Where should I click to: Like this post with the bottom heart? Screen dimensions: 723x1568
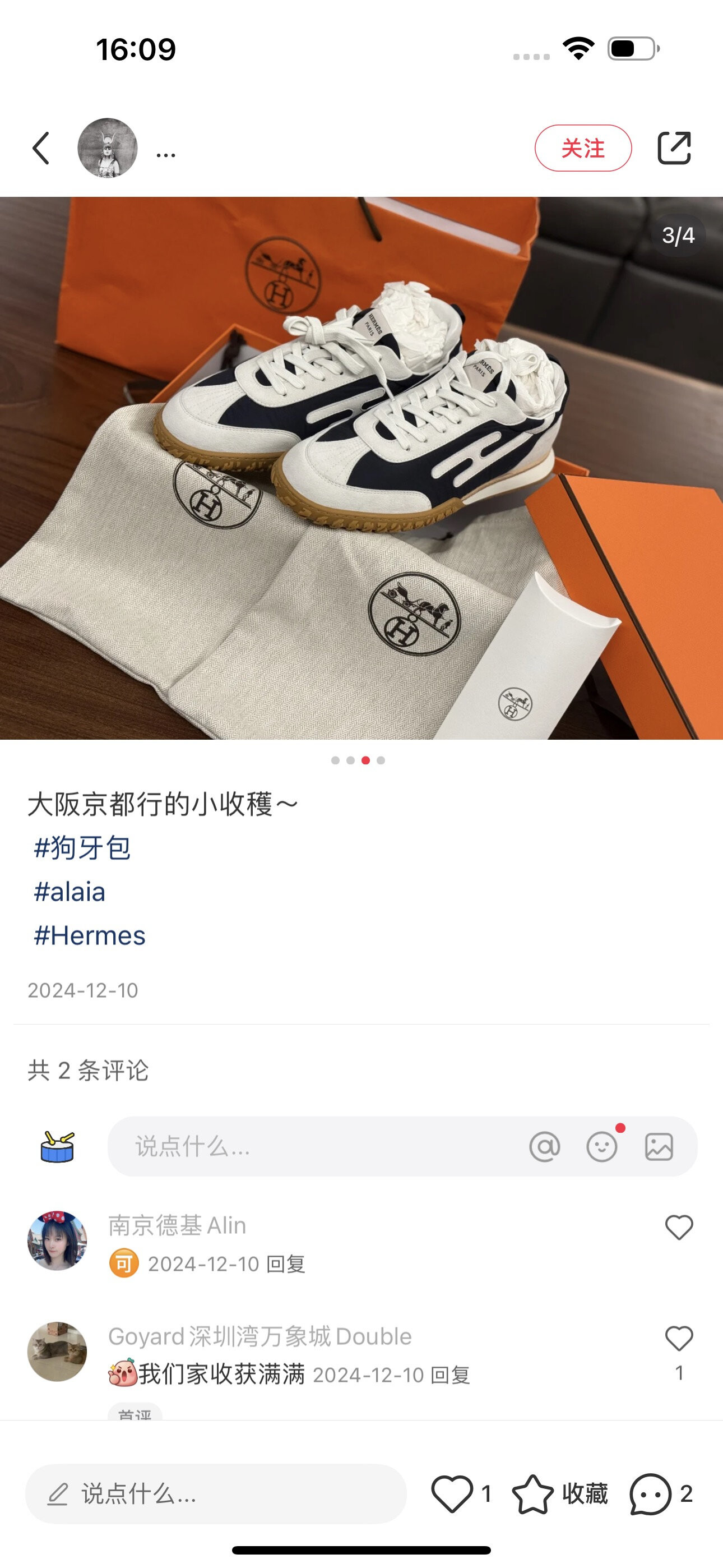pyautogui.click(x=452, y=1494)
